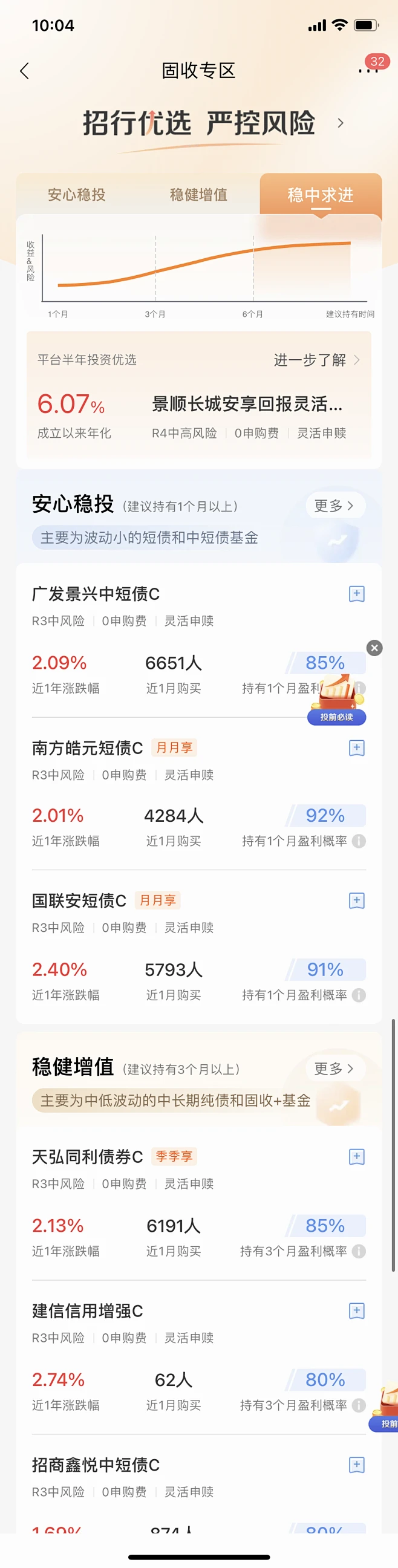Screen dimensions: 398x1568
Task: Add 广发景兴中短债C to watchlist
Action: coord(357,594)
